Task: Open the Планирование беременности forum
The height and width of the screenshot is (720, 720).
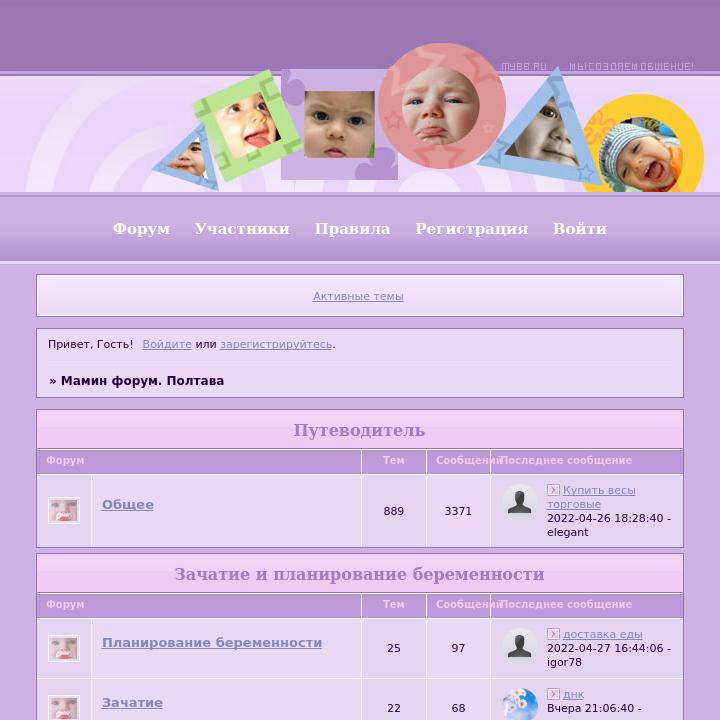Action: (x=212, y=643)
